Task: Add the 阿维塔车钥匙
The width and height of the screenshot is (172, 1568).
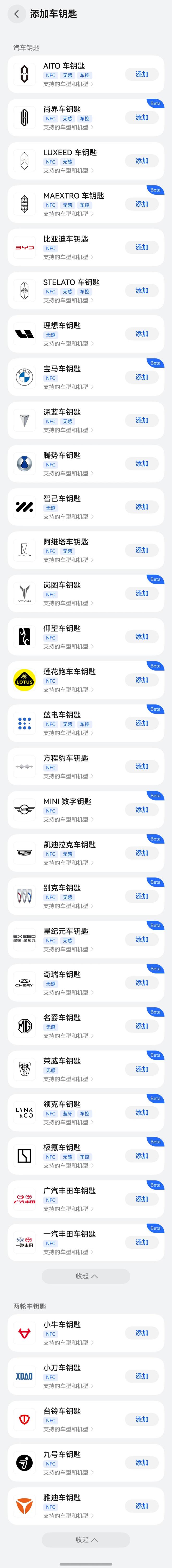Action: [142, 550]
